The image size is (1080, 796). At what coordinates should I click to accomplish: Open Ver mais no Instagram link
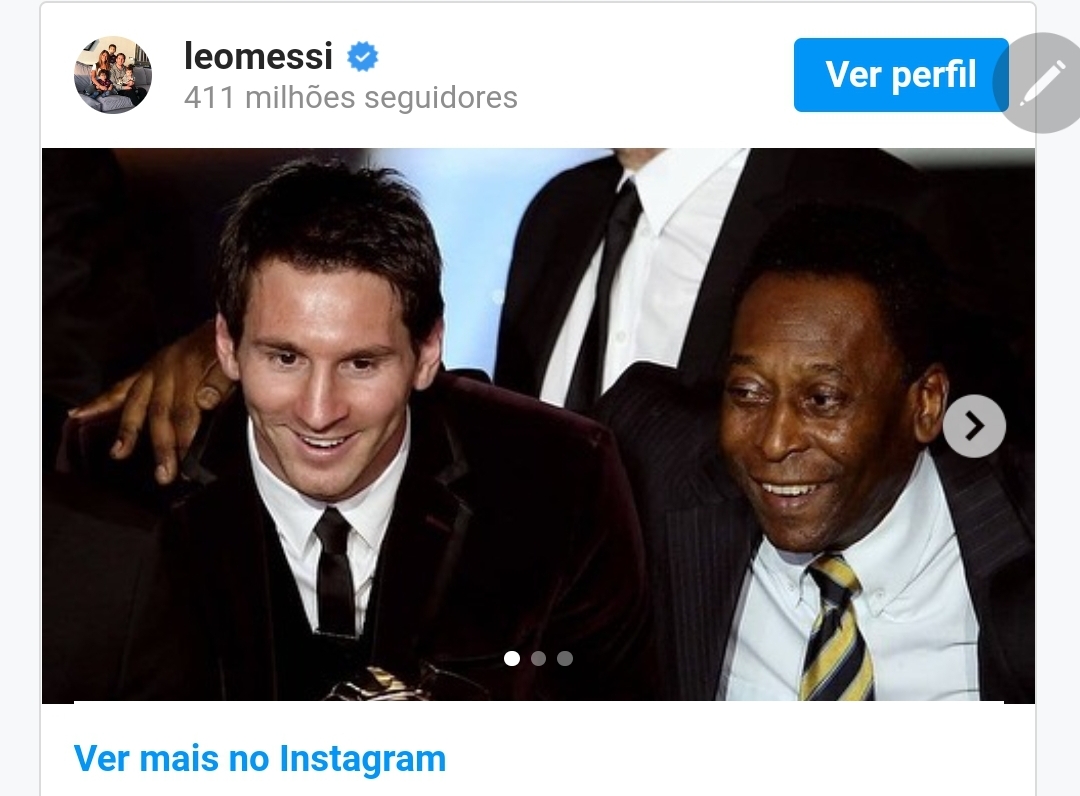pyautogui.click(x=260, y=758)
